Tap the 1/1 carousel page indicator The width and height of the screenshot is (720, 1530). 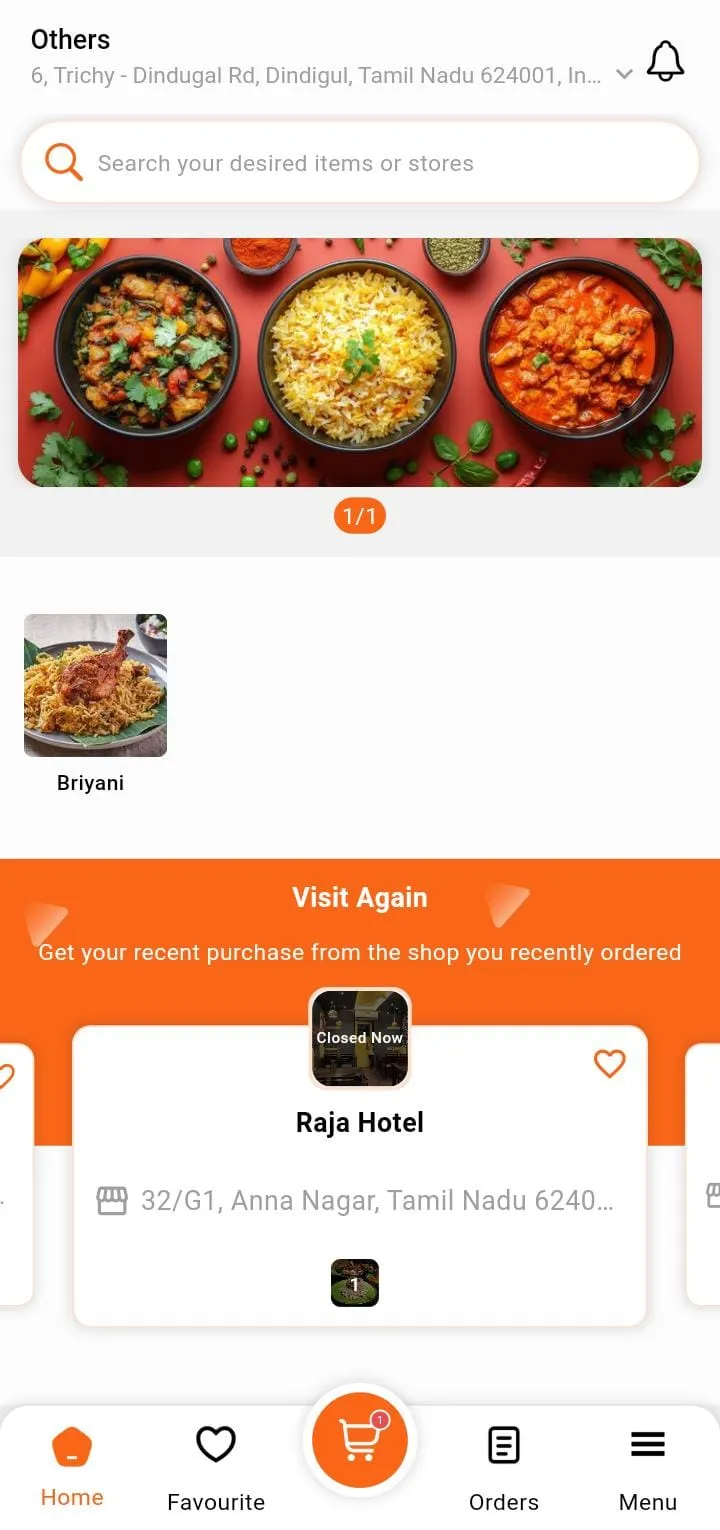(x=360, y=516)
